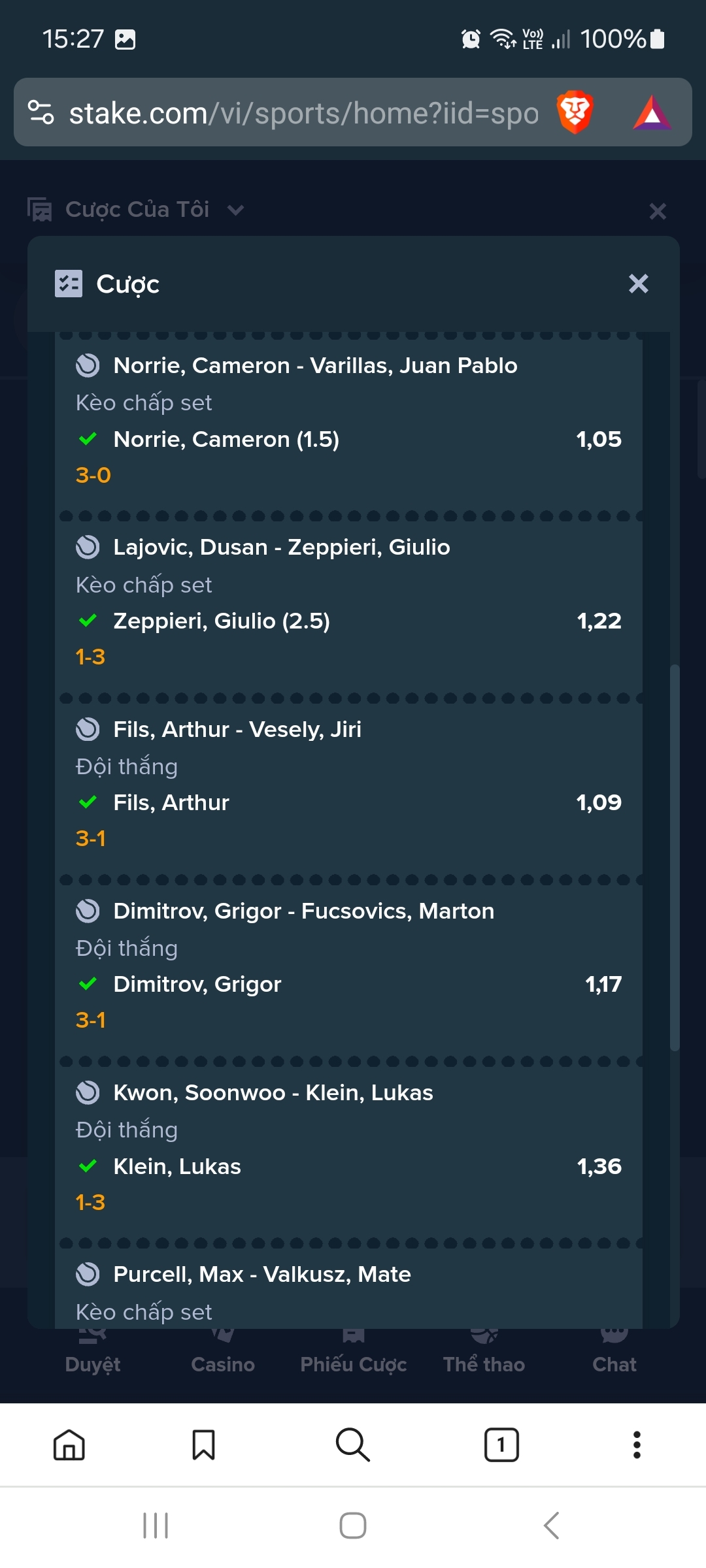The width and height of the screenshot is (706, 1568).
Task: Open site settings icon in address bar
Action: (x=41, y=112)
